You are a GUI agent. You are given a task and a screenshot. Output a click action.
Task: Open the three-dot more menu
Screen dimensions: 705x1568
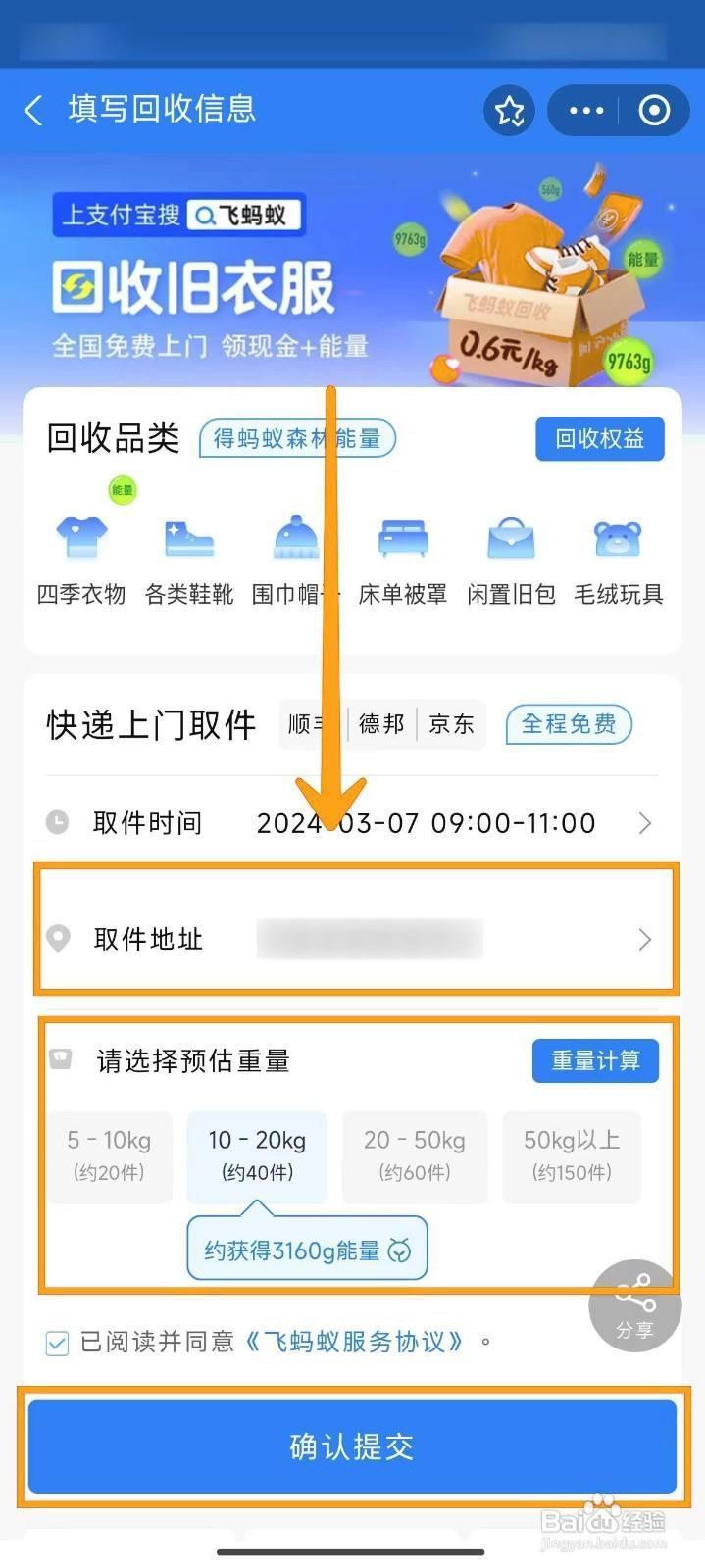click(x=586, y=110)
